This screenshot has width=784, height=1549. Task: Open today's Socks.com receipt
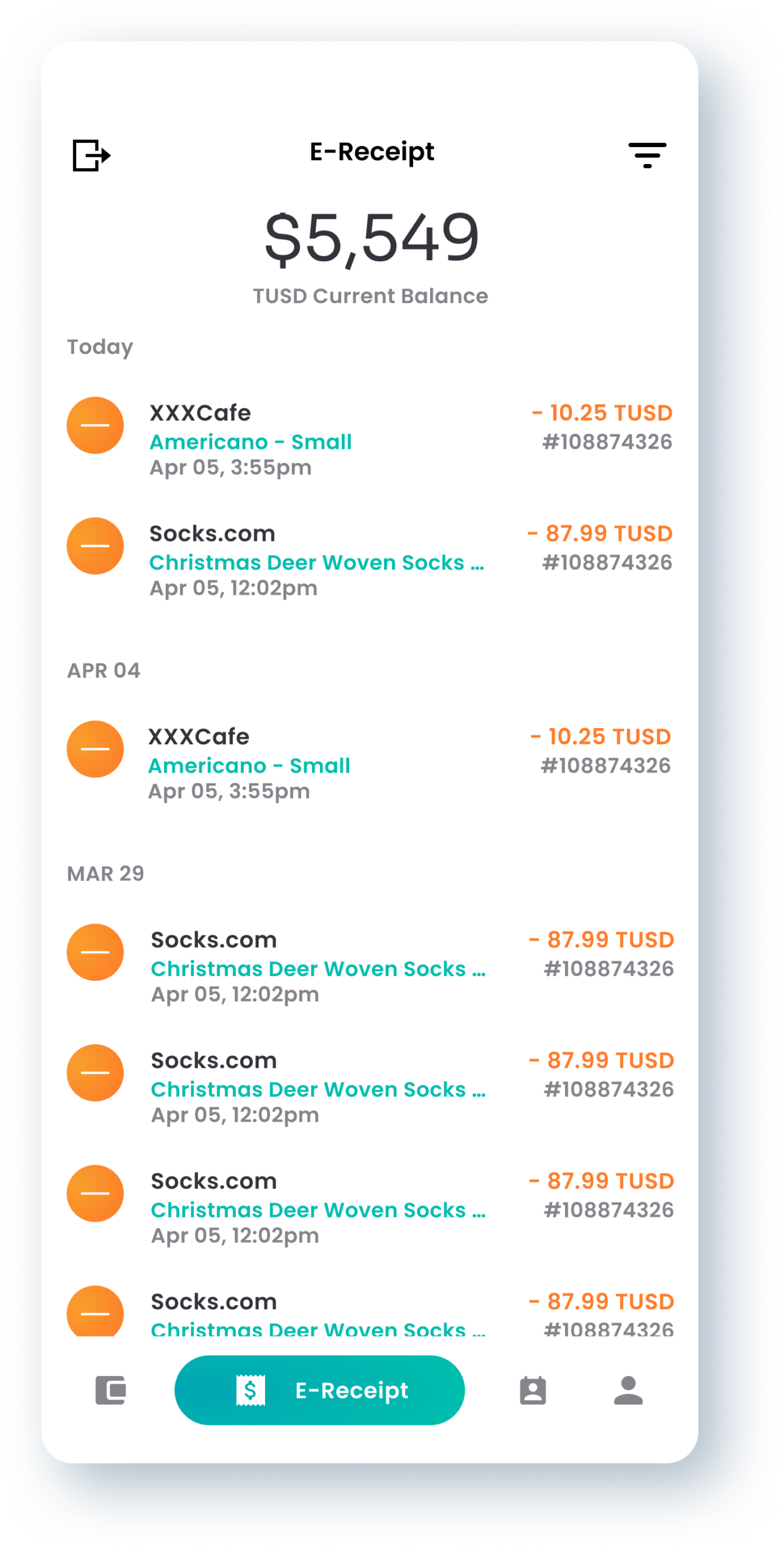click(369, 560)
